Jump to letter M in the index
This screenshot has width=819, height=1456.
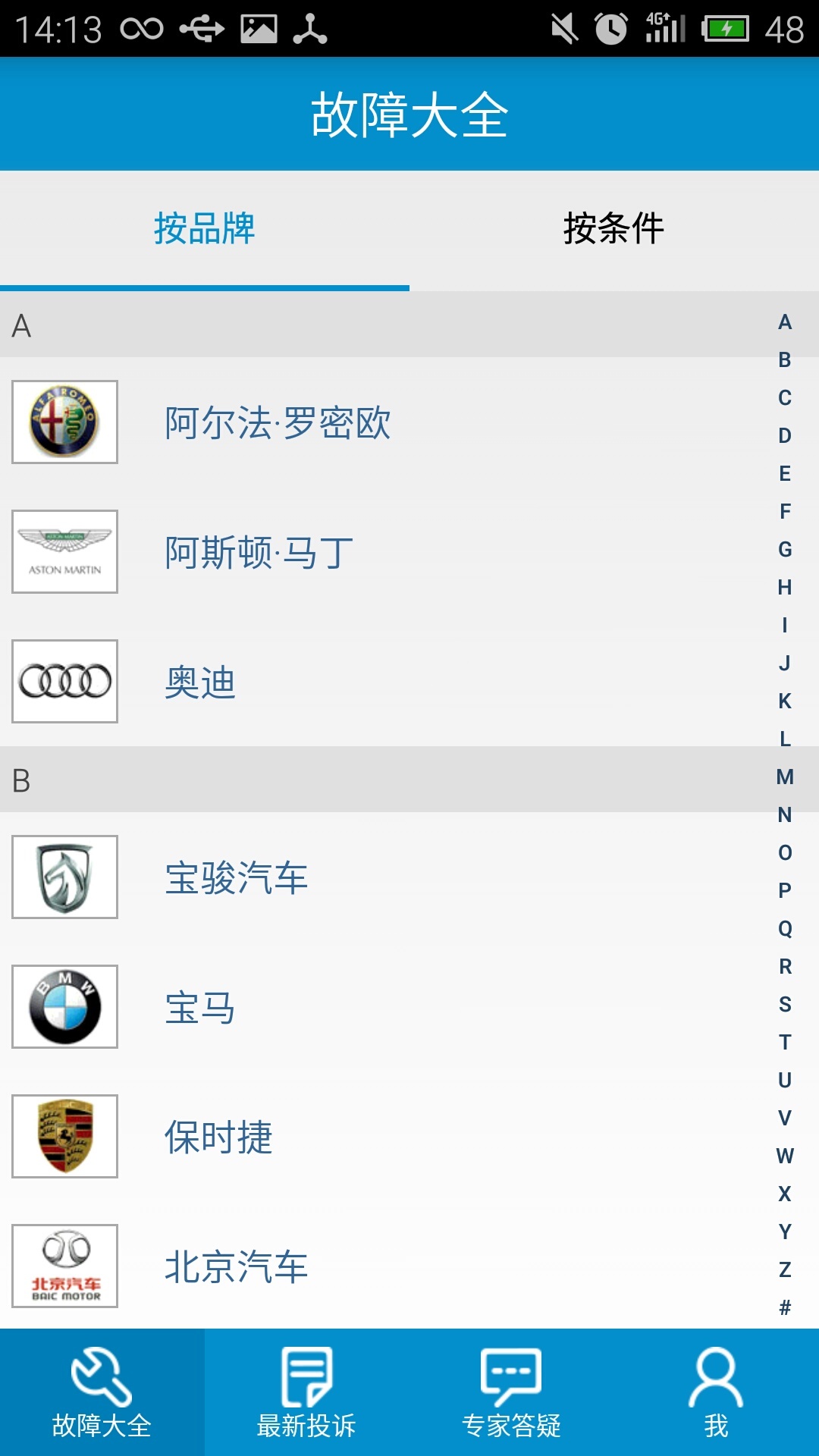click(x=785, y=777)
